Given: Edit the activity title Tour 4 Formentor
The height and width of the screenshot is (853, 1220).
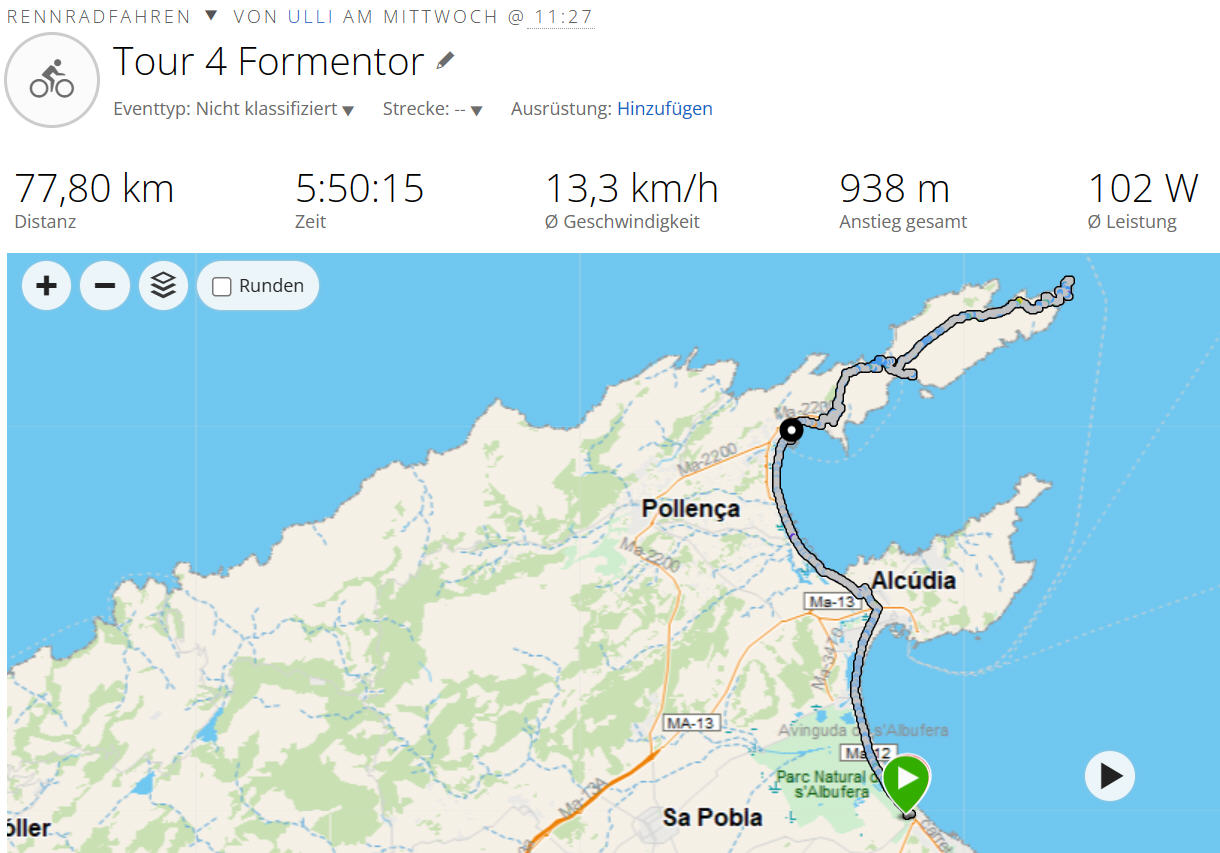Looking at the screenshot, I should point(445,61).
